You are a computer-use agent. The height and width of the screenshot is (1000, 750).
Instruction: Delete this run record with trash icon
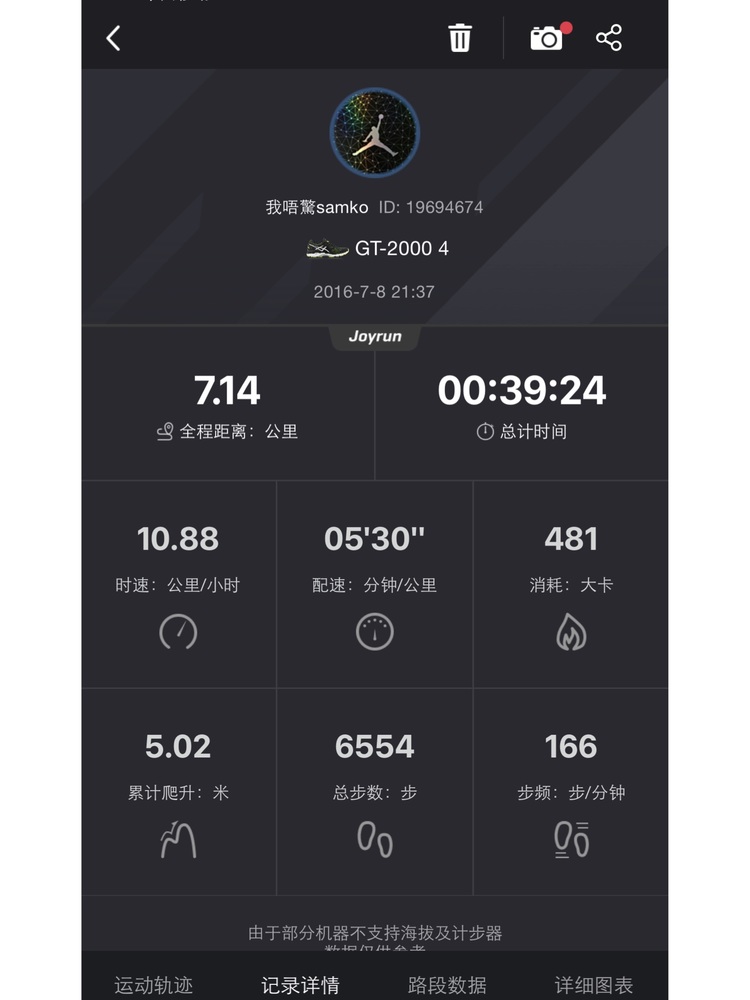click(x=459, y=39)
